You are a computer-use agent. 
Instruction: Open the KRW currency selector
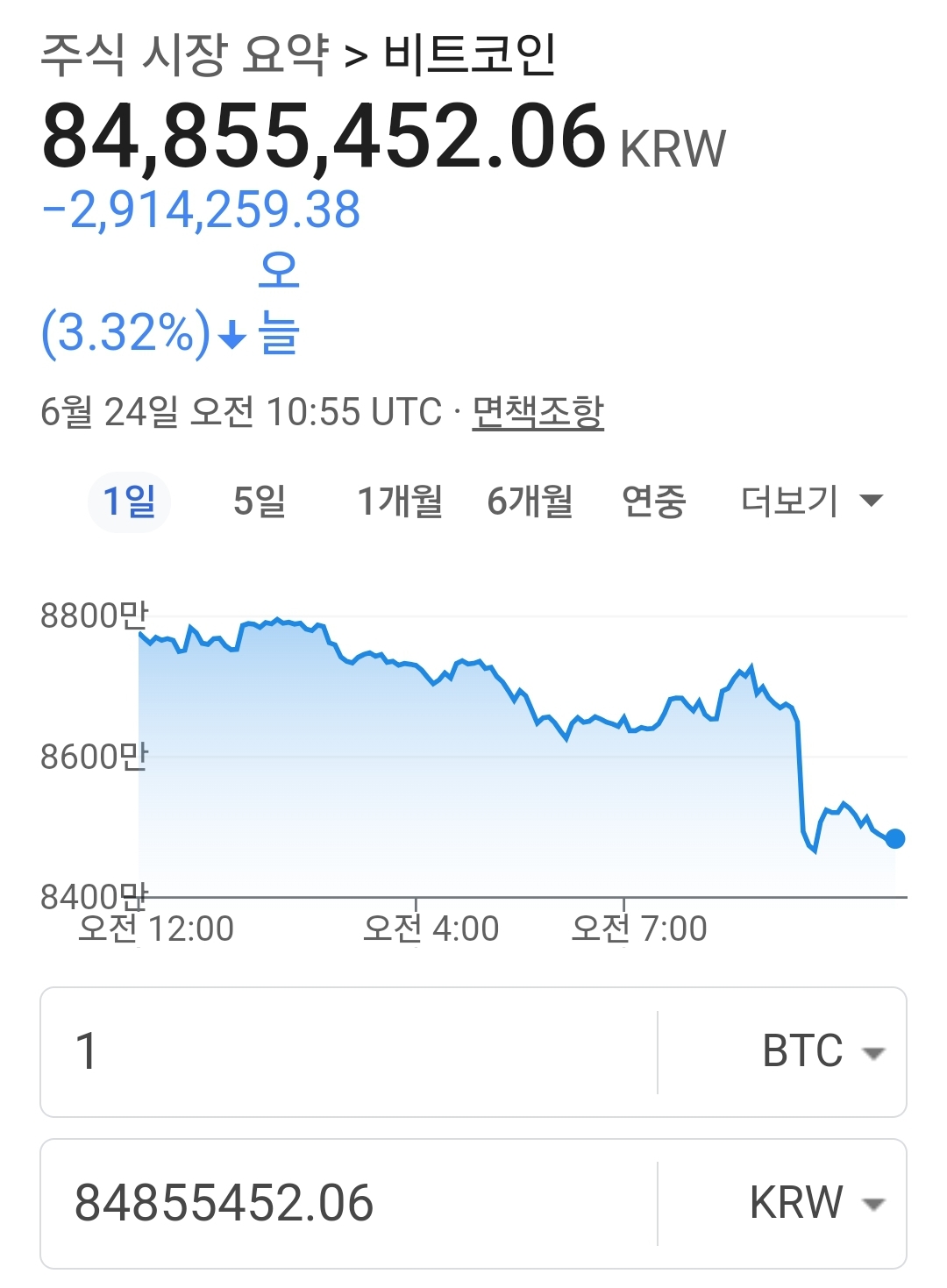816,1203
